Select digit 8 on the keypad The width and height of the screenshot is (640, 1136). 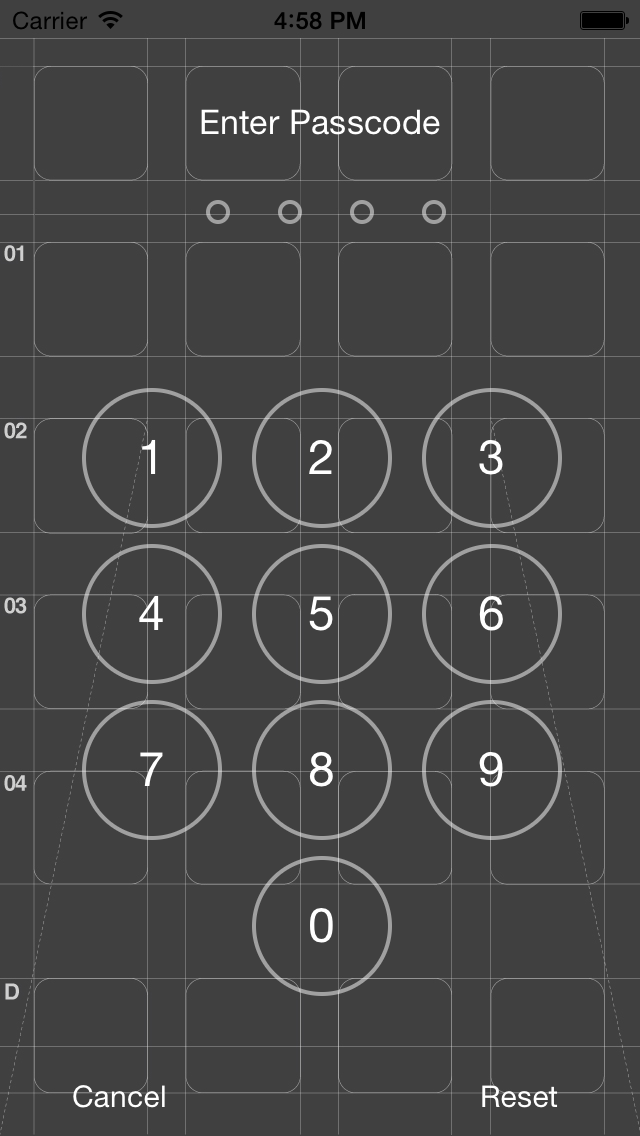pos(322,769)
